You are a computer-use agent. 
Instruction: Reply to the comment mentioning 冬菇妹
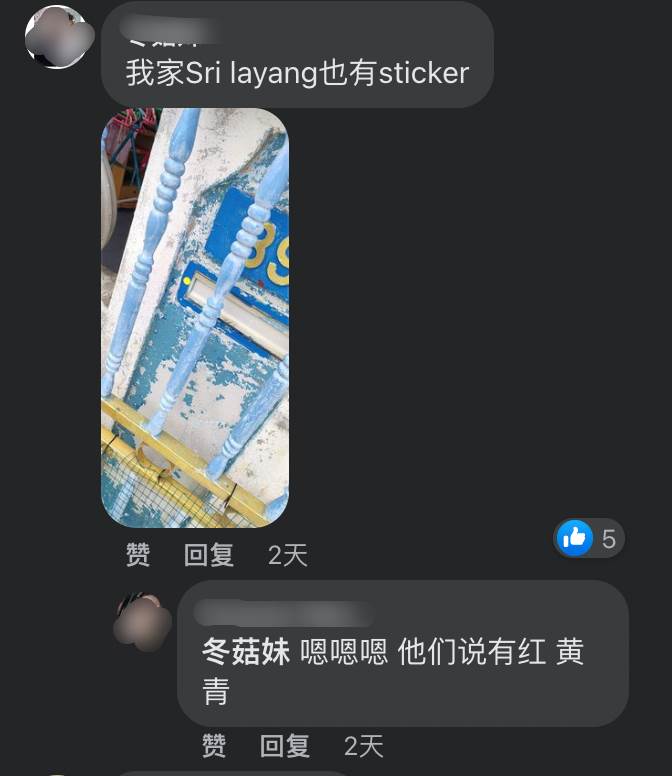click(284, 745)
